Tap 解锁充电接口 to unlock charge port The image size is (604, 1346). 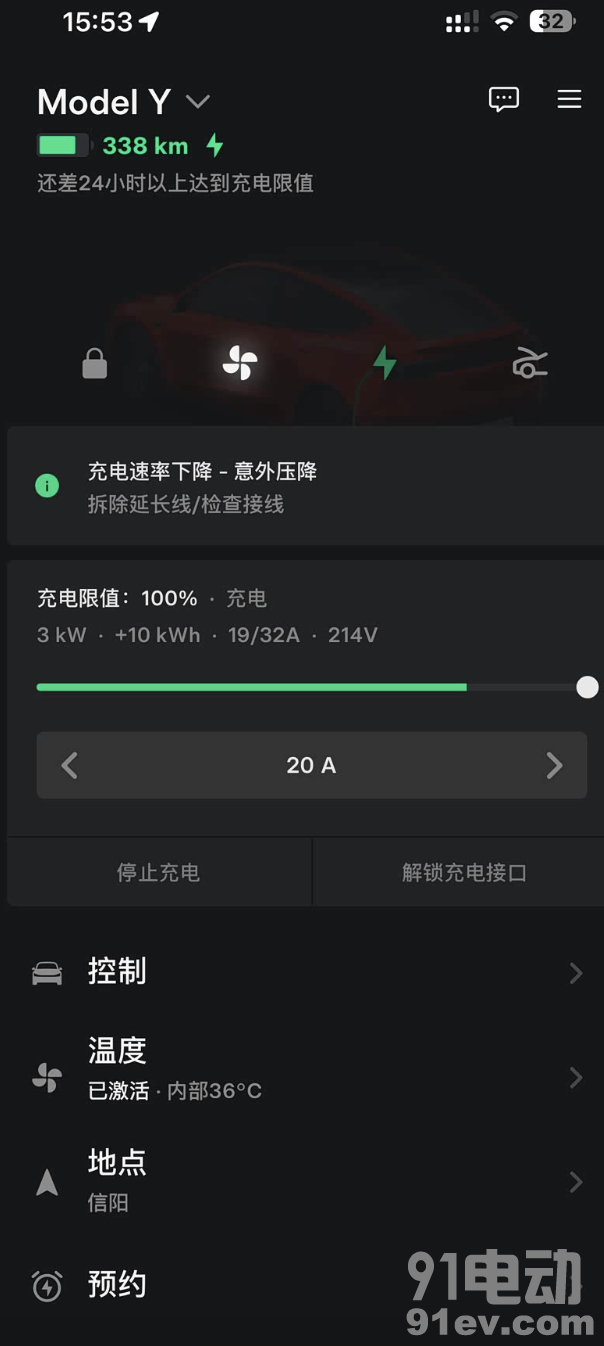(x=464, y=873)
